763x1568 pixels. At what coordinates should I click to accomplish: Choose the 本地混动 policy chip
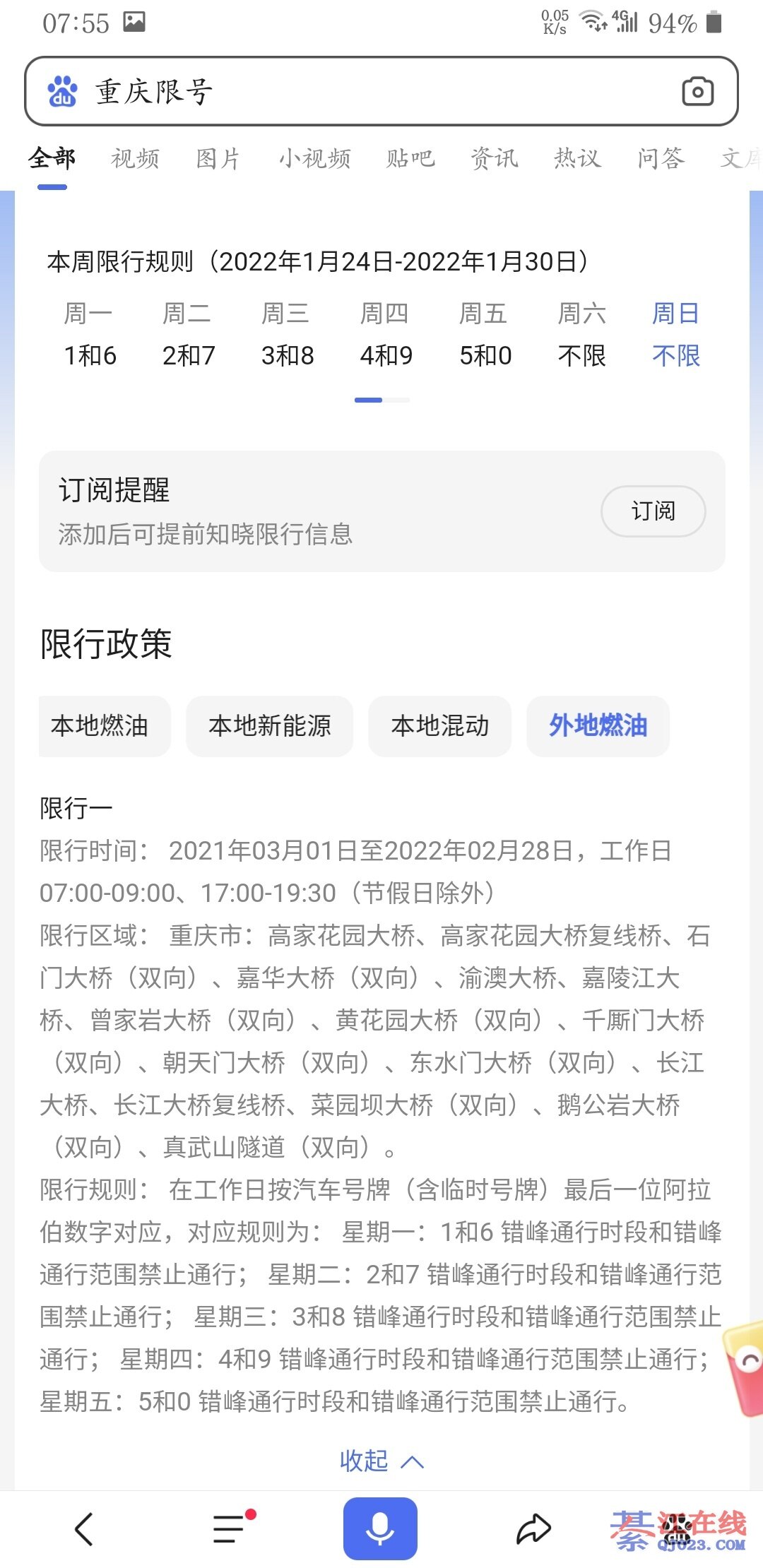[439, 726]
